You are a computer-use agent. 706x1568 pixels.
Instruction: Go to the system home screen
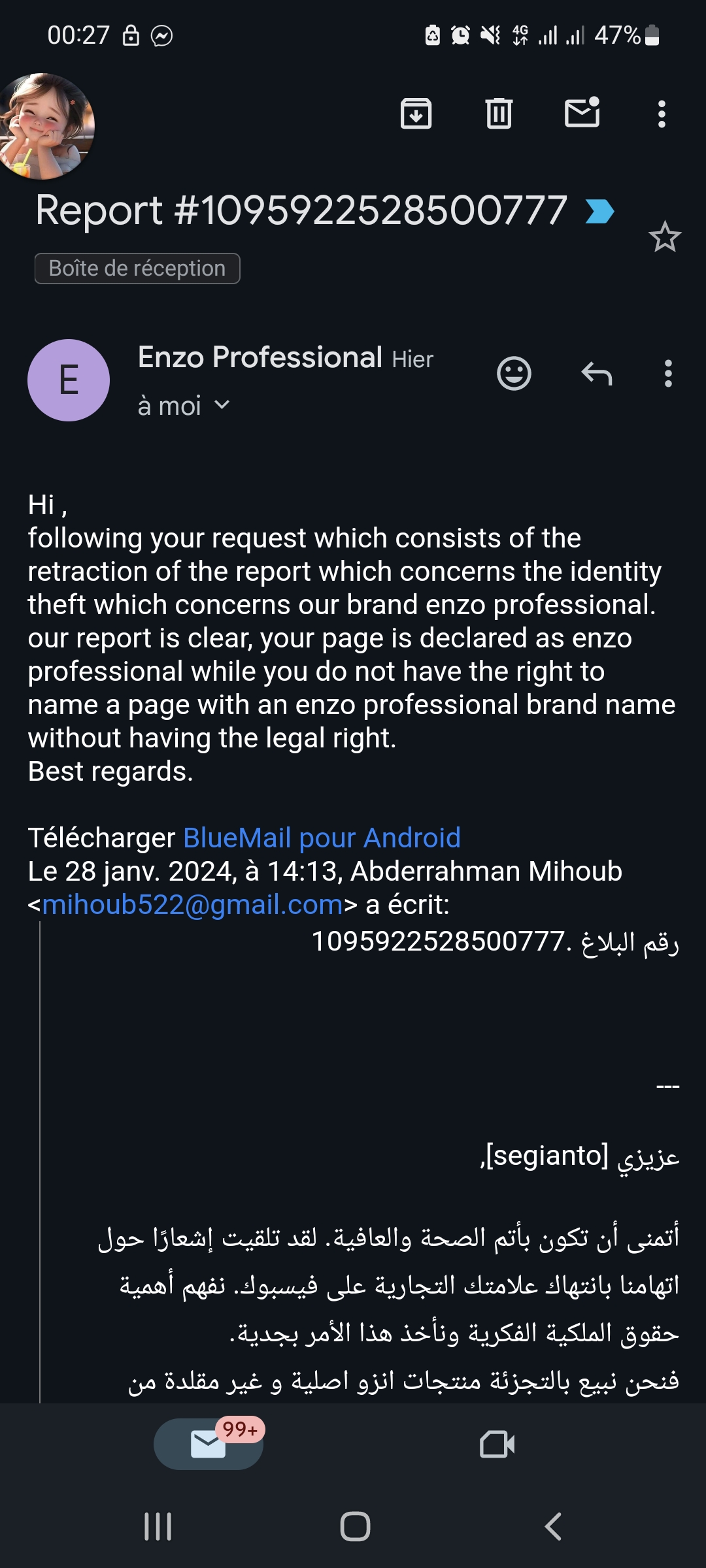355,1527
